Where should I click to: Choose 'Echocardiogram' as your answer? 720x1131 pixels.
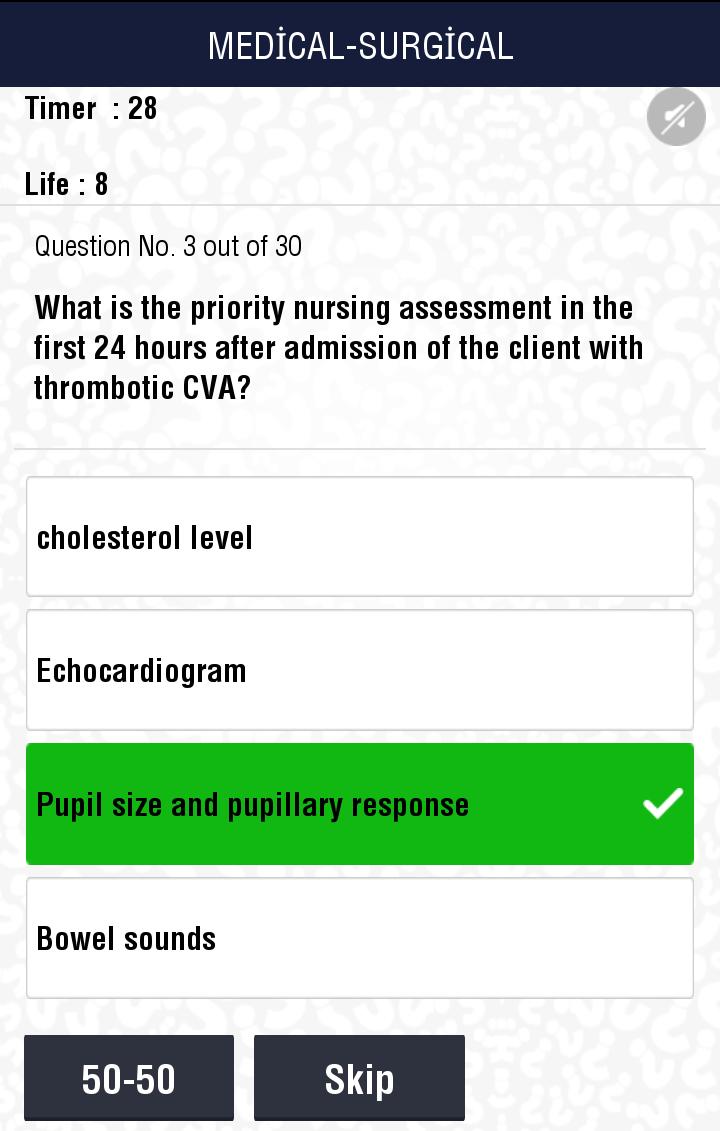point(360,670)
